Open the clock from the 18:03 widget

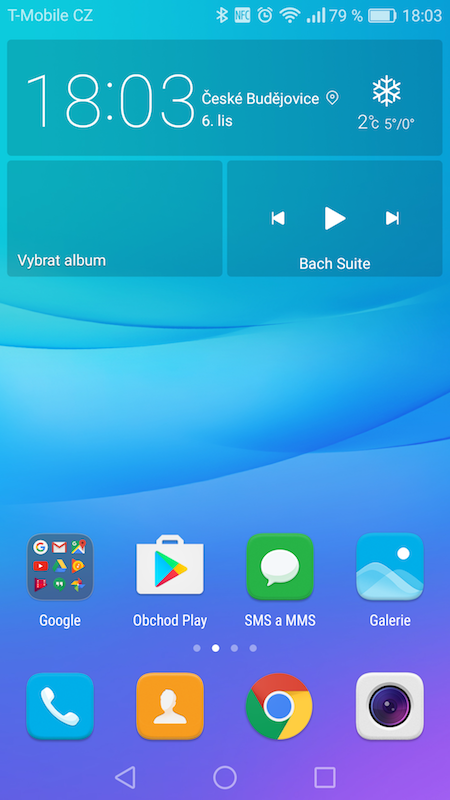pyautogui.click(x=110, y=101)
